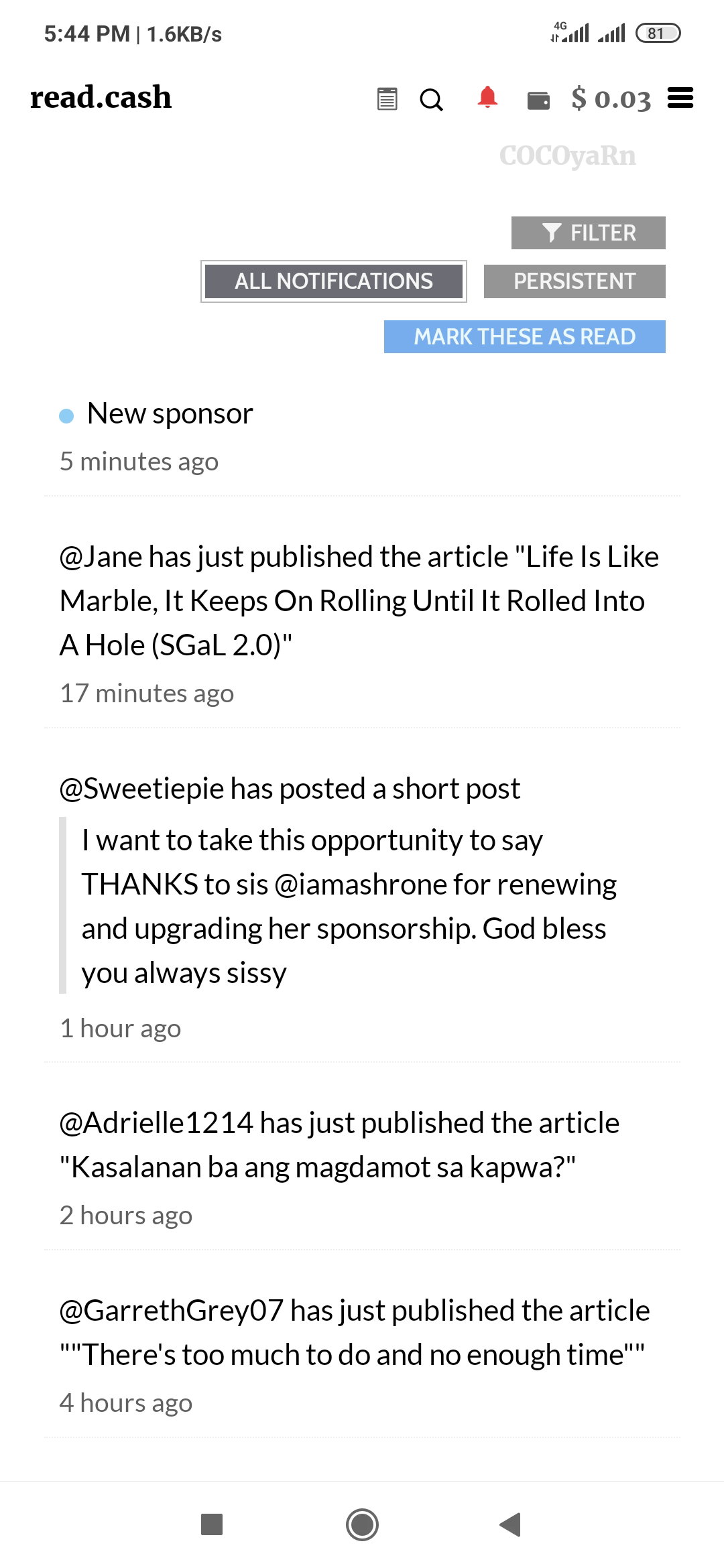Go back with the system back button
This screenshot has height=1568, width=724.
tap(511, 1524)
